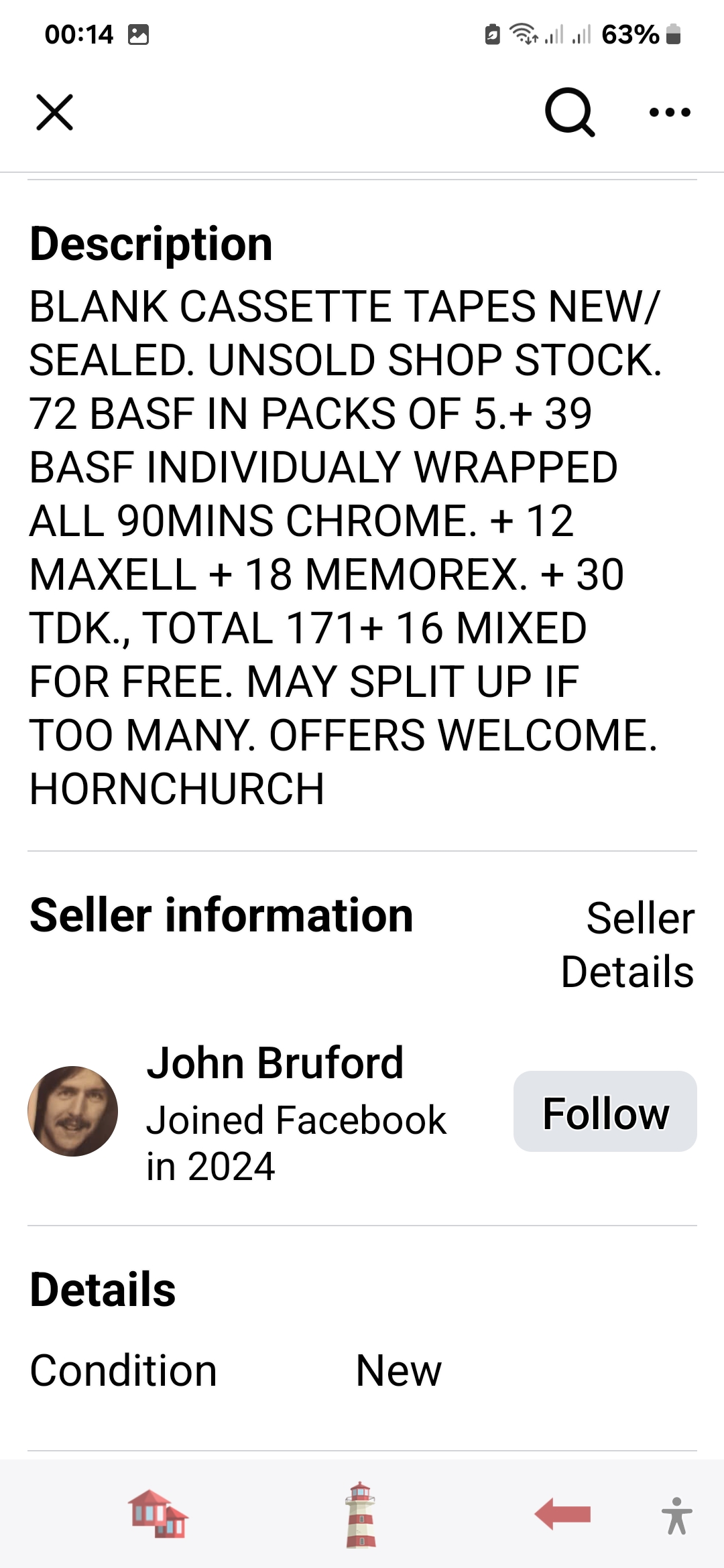Open the accessibility person icon
Viewport: 724px width, 1568px height.
point(676,1516)
